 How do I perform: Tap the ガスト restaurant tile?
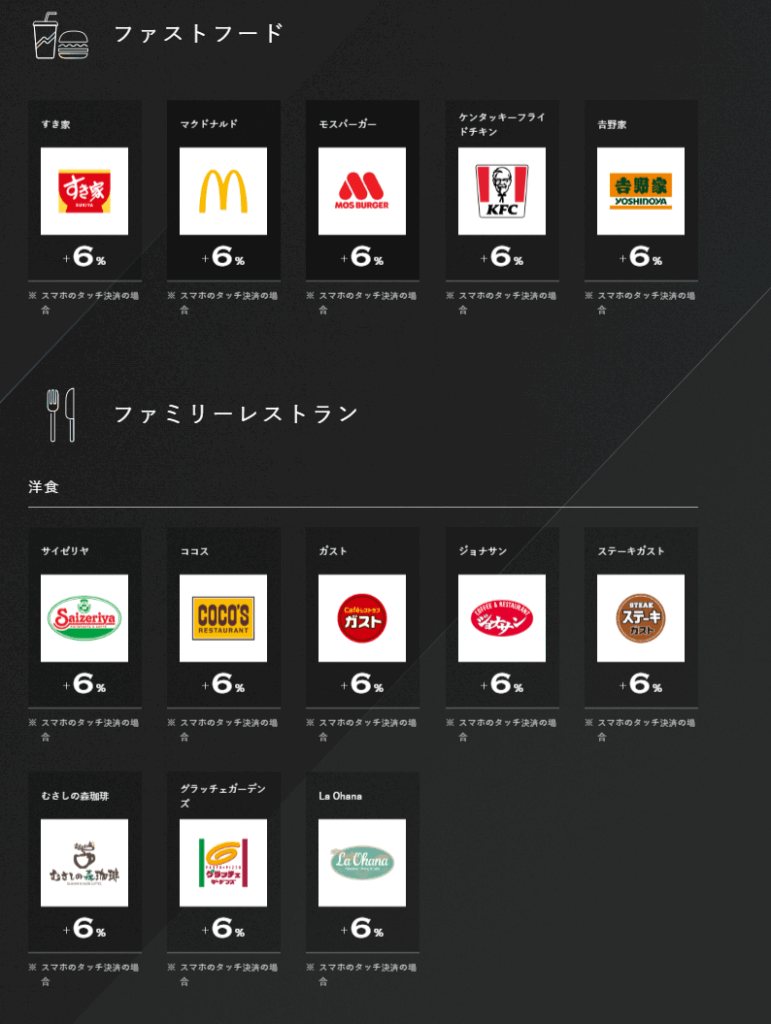click(x=362, y=618)
